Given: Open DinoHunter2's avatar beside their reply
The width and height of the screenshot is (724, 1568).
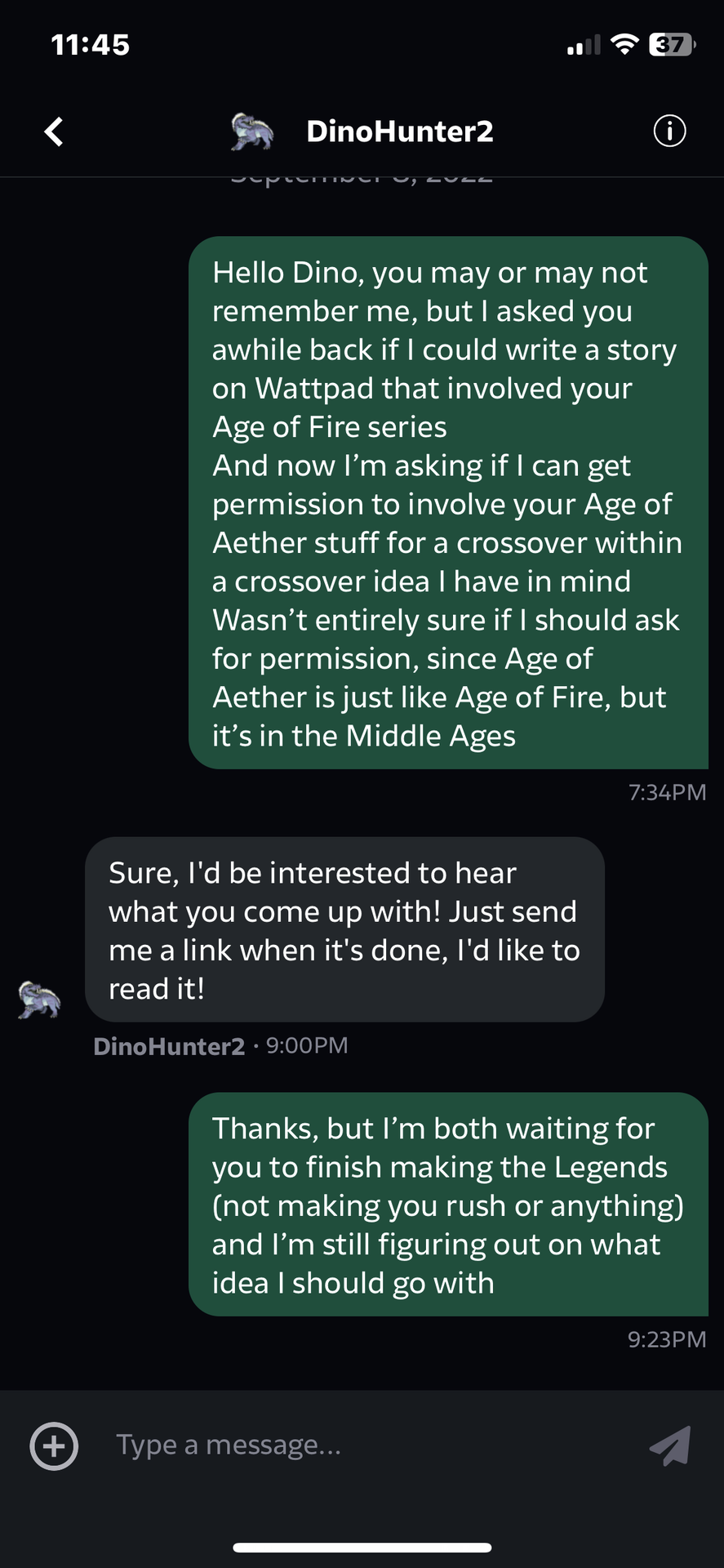Looking at the screenshot, I should point(39,1000).
